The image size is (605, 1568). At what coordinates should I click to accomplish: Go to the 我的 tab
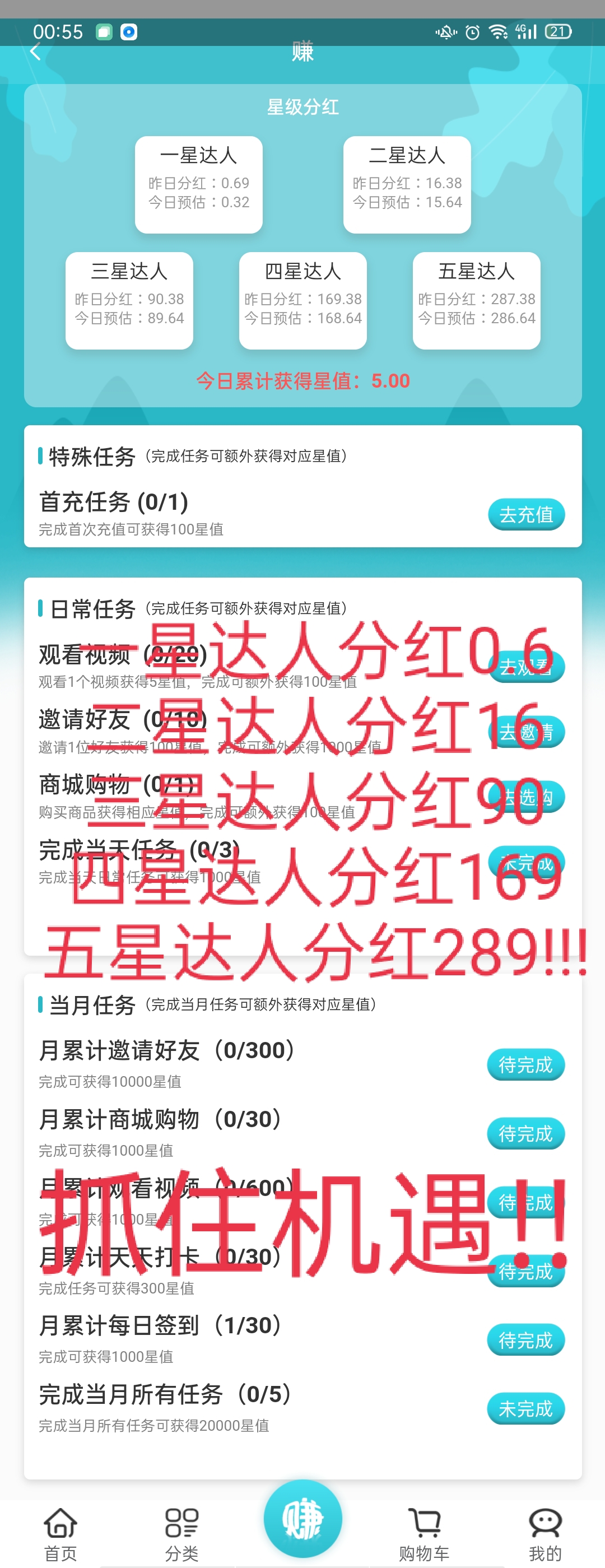[544, 1534]
